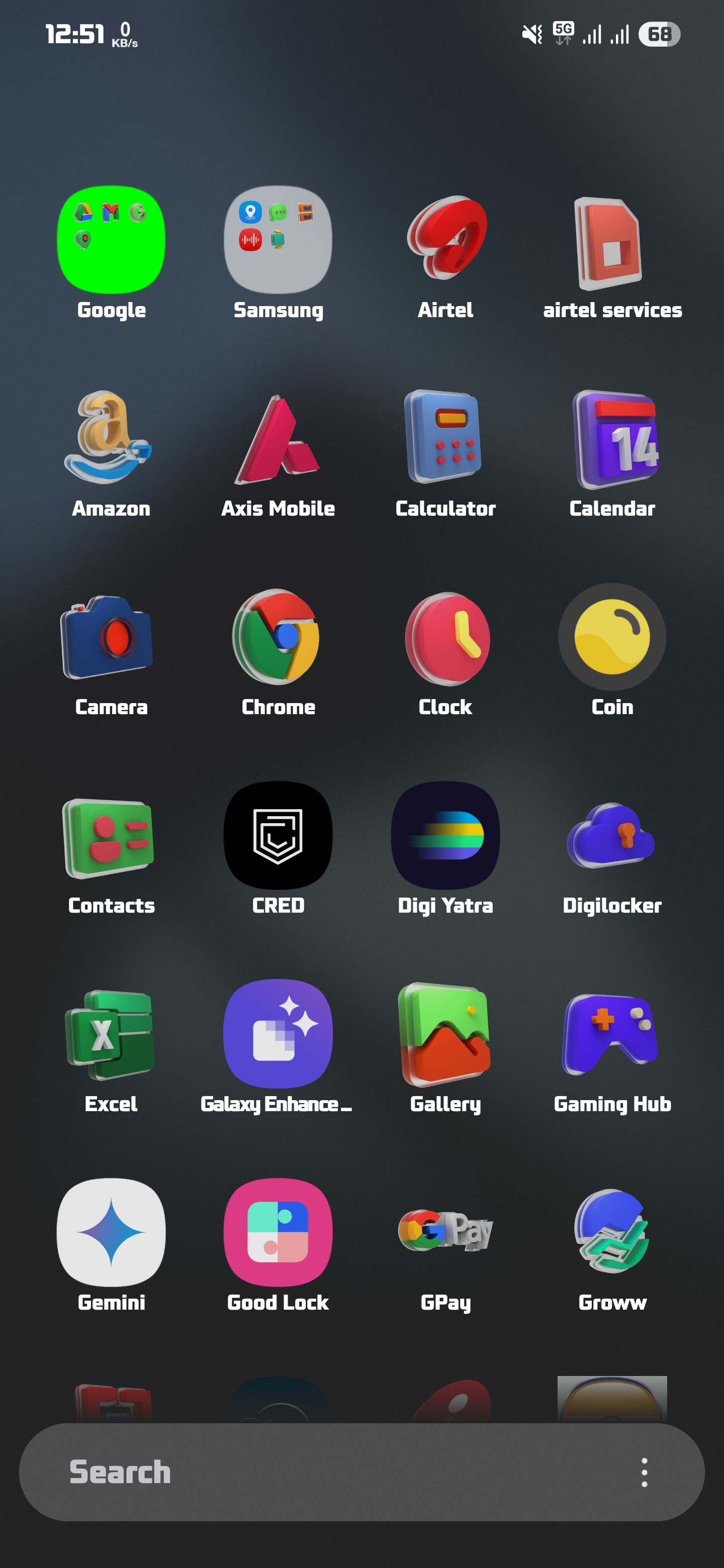Open the Digilocker app
The image size is (724, 1568).
click(612, 835)
